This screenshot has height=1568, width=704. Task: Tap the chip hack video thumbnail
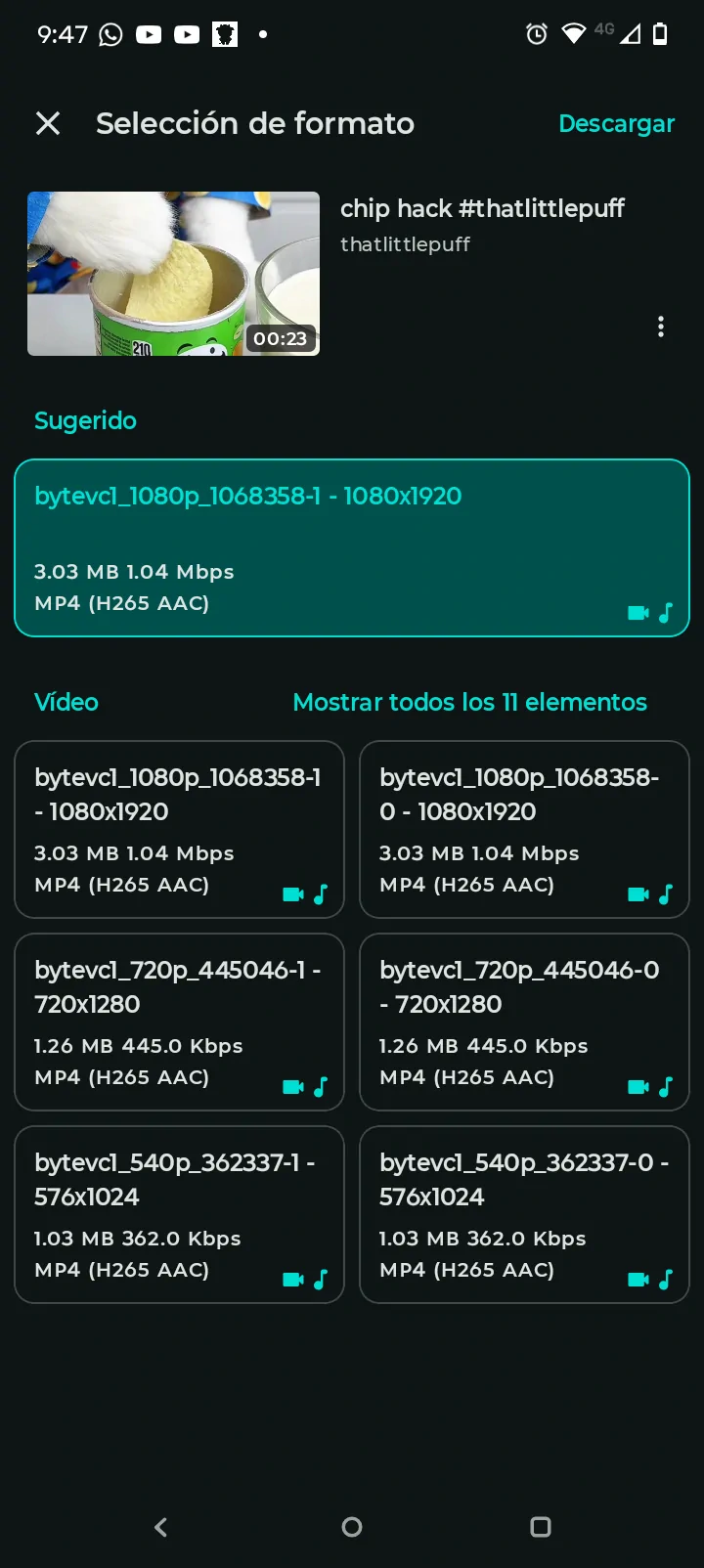[173, 274]
